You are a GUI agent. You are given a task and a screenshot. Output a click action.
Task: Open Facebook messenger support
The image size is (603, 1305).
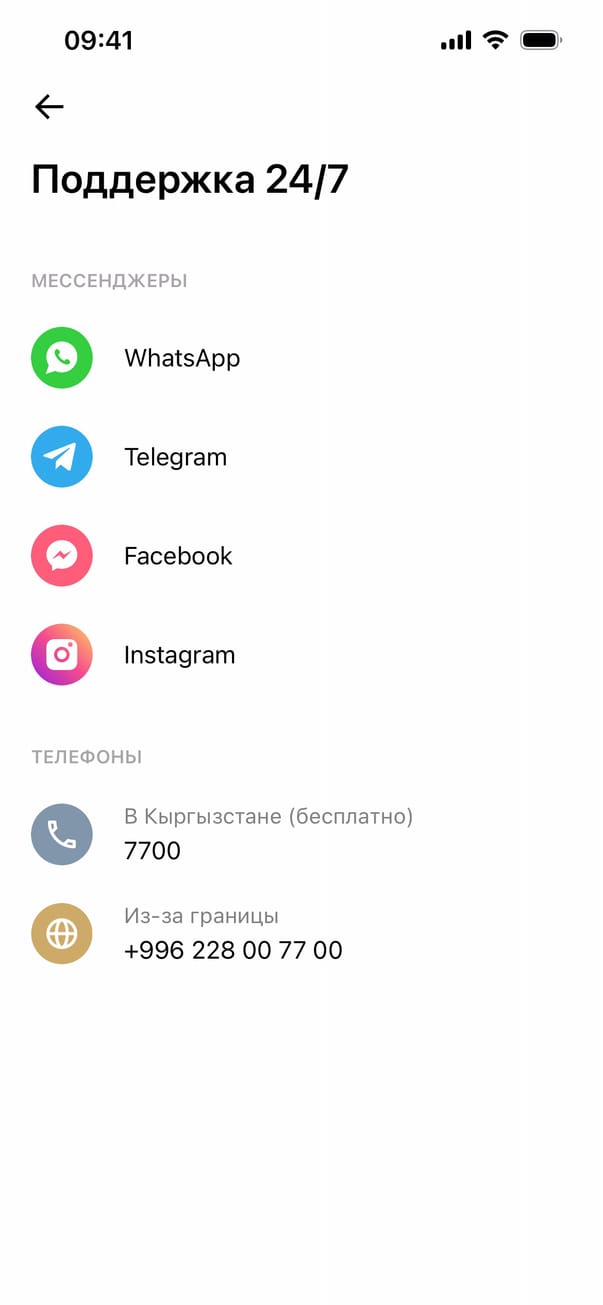pyautogui.click(x=177, y=556)
